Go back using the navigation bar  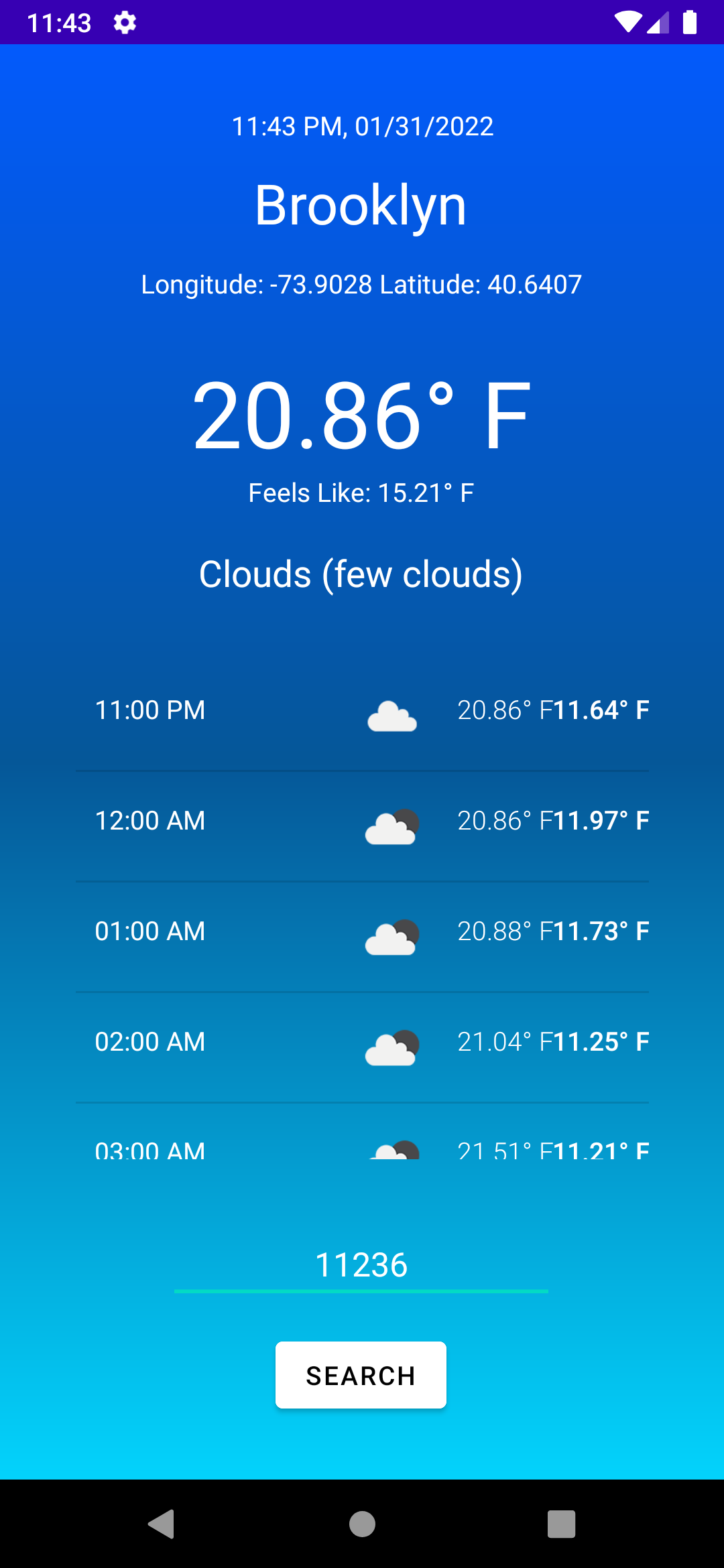point(162,1524)
